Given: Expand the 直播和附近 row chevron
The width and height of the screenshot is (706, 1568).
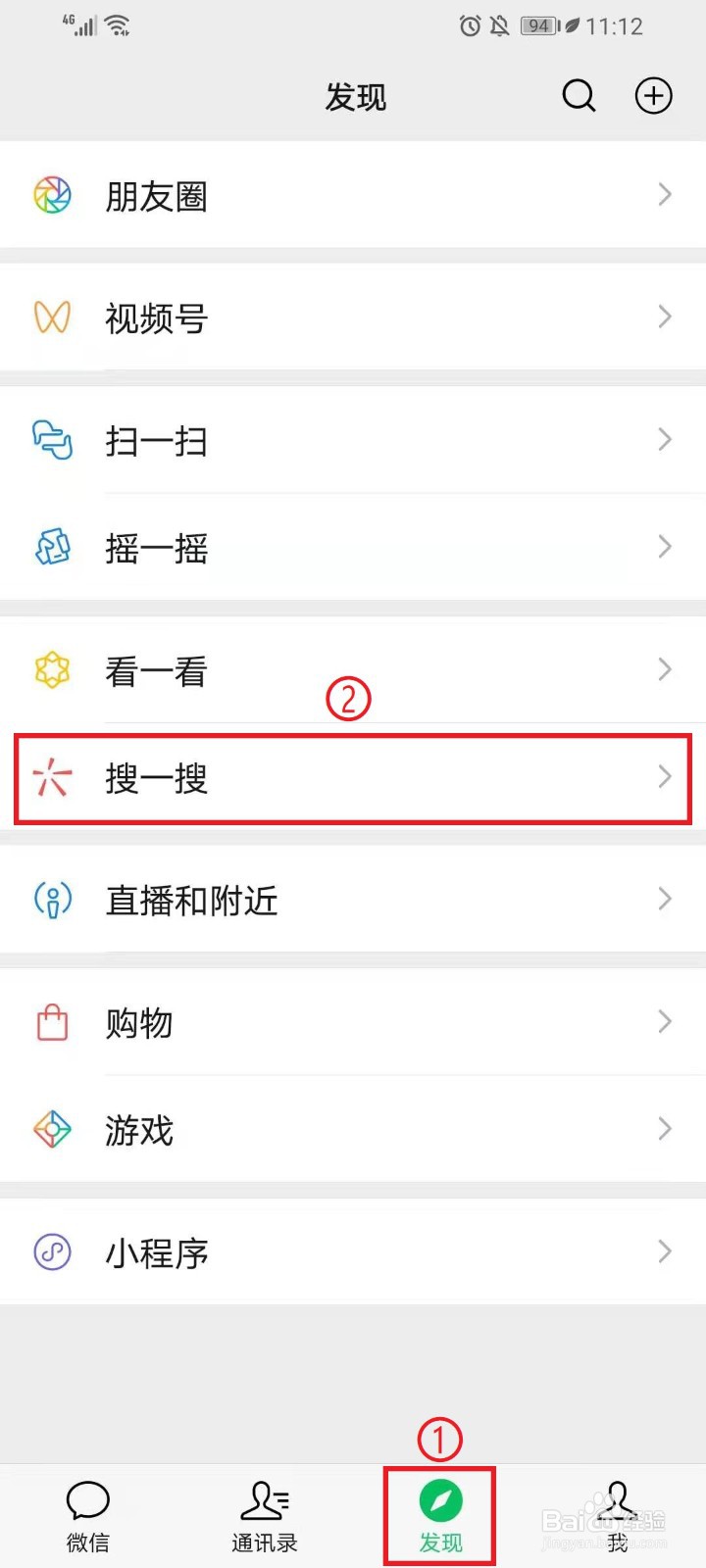Looking at the screenshot, I should pos(665,900).
